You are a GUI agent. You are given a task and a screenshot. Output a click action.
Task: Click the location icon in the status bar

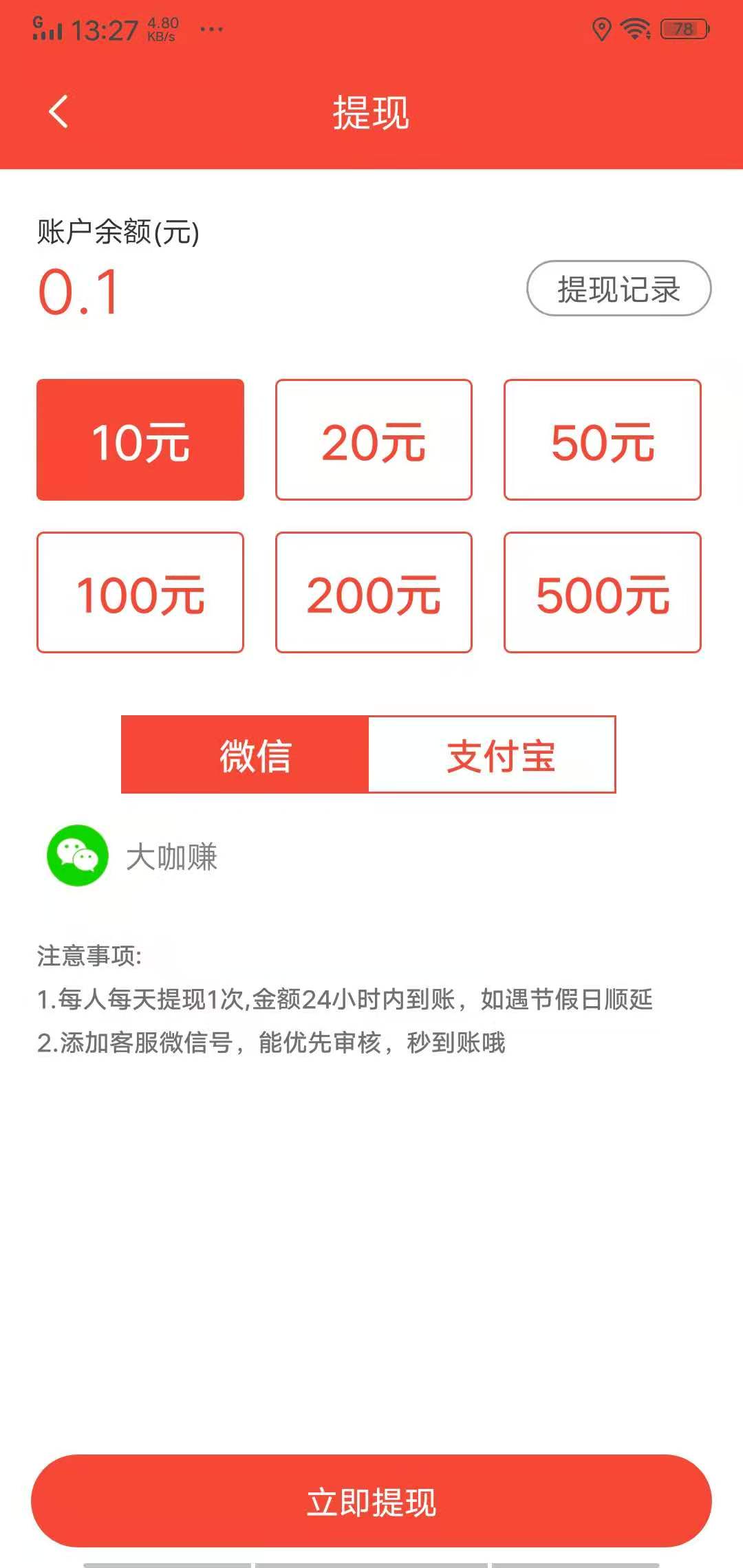[602, 29]
